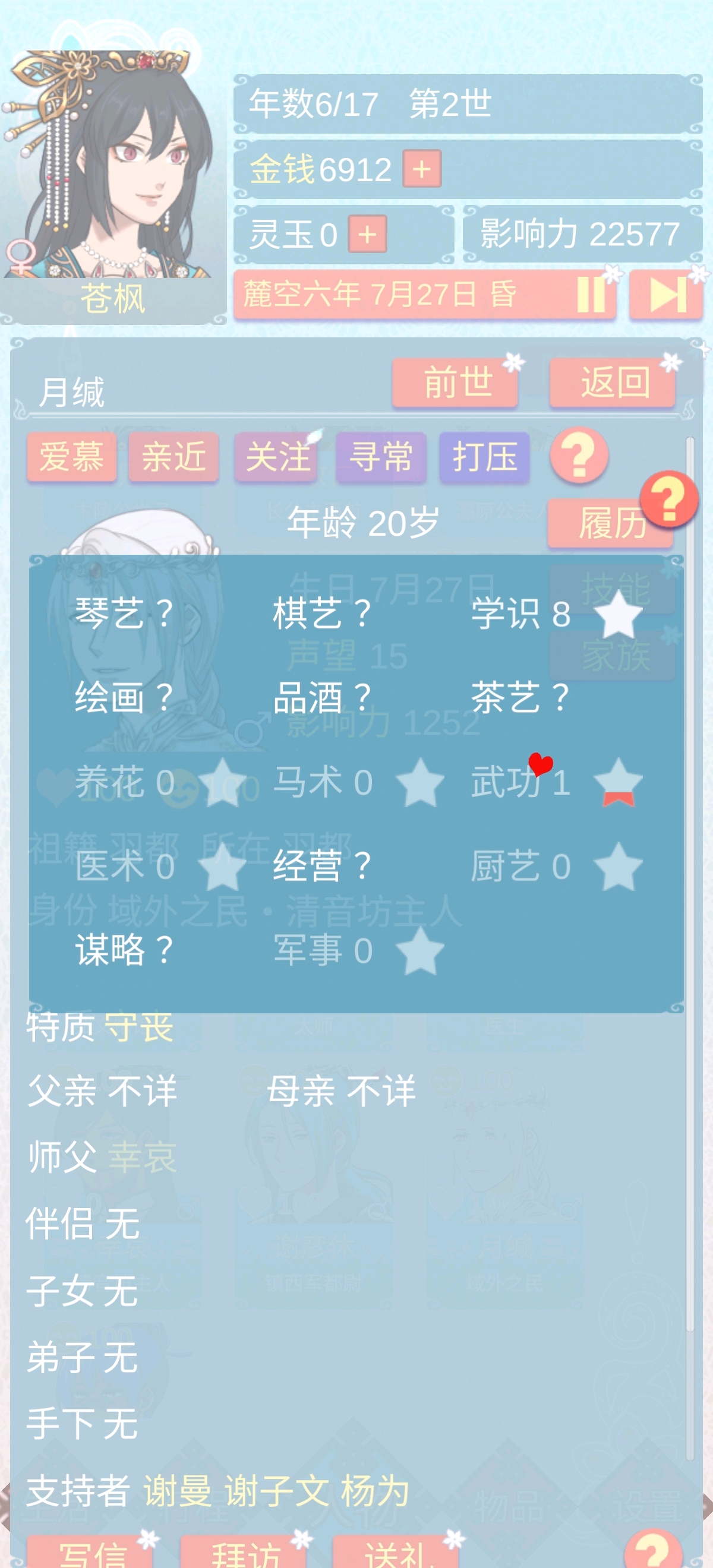Set attitude to 寻常
713x1568 pixels.
point(380,457)
